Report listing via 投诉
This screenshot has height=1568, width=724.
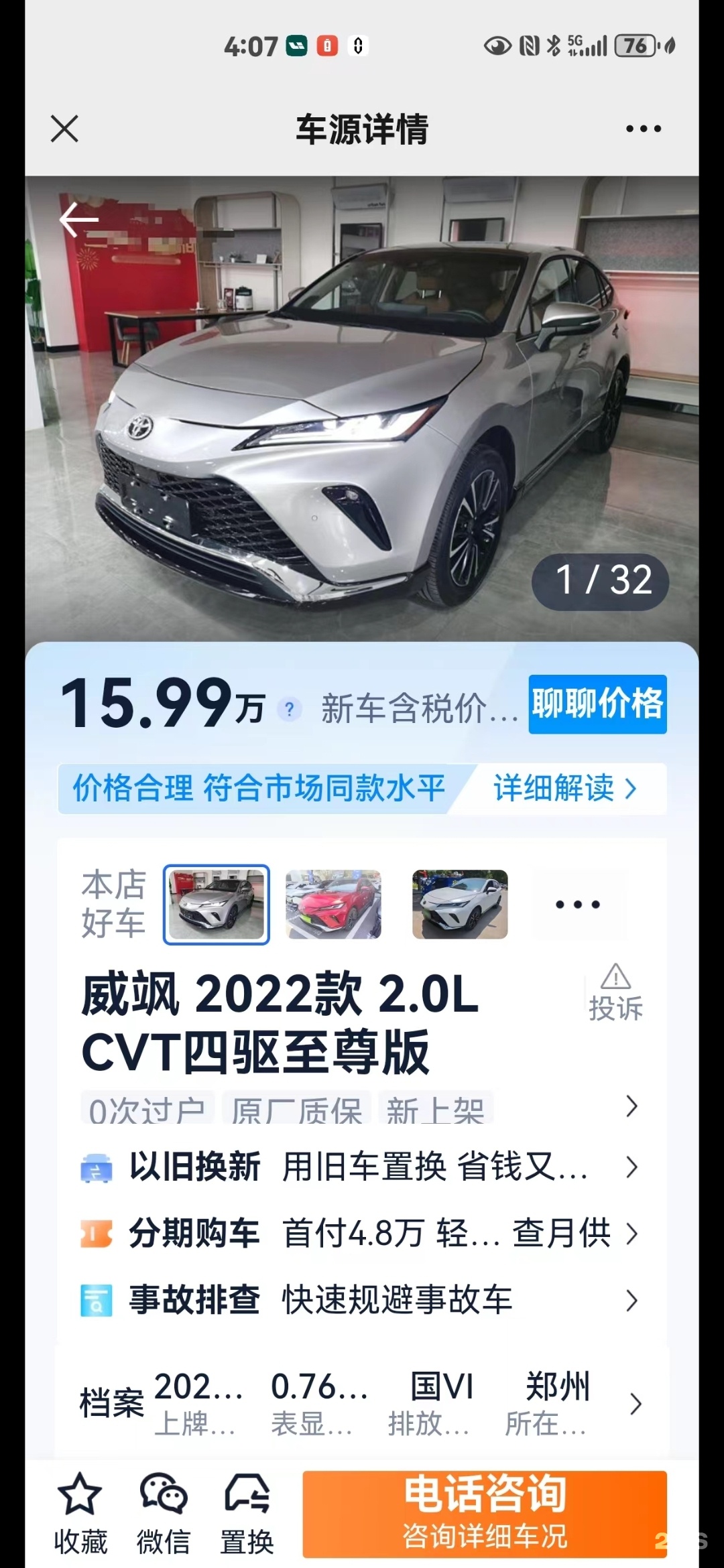[x=615, y=993]
